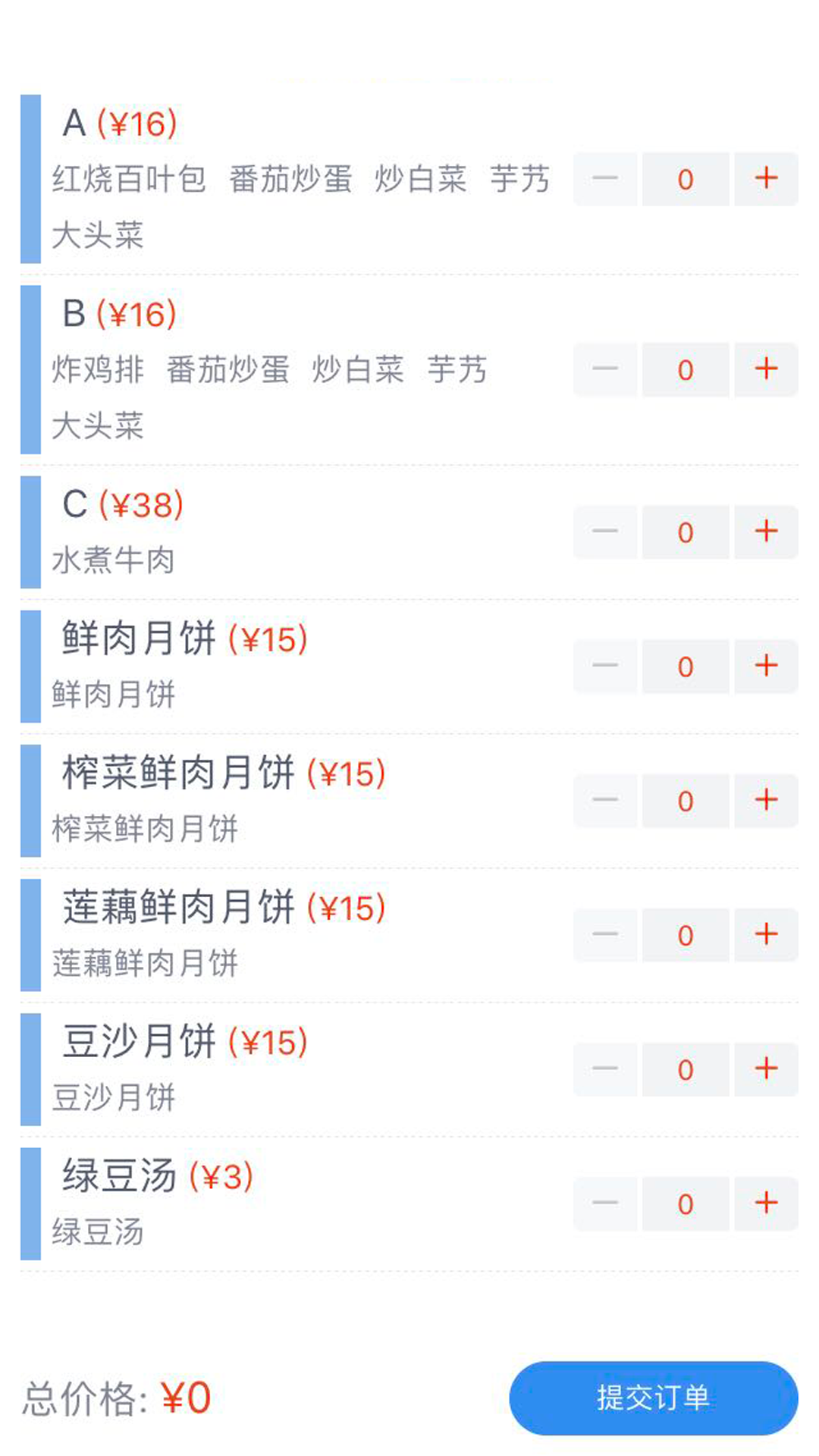Viewport: 819px width, 1456px height.
Task: Increase 豆沙月饼 quantity
Action: point(766,1069)
